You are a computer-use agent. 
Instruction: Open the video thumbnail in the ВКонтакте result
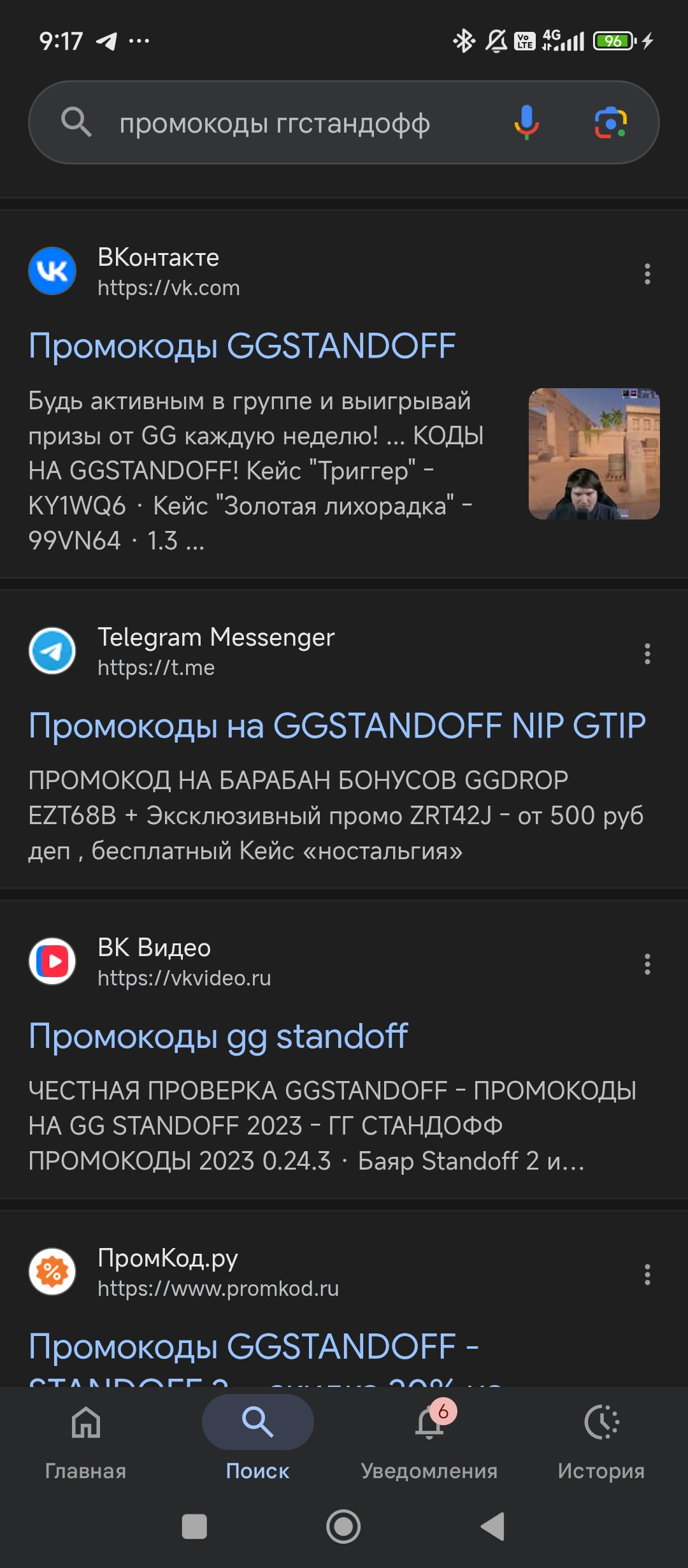594,454
